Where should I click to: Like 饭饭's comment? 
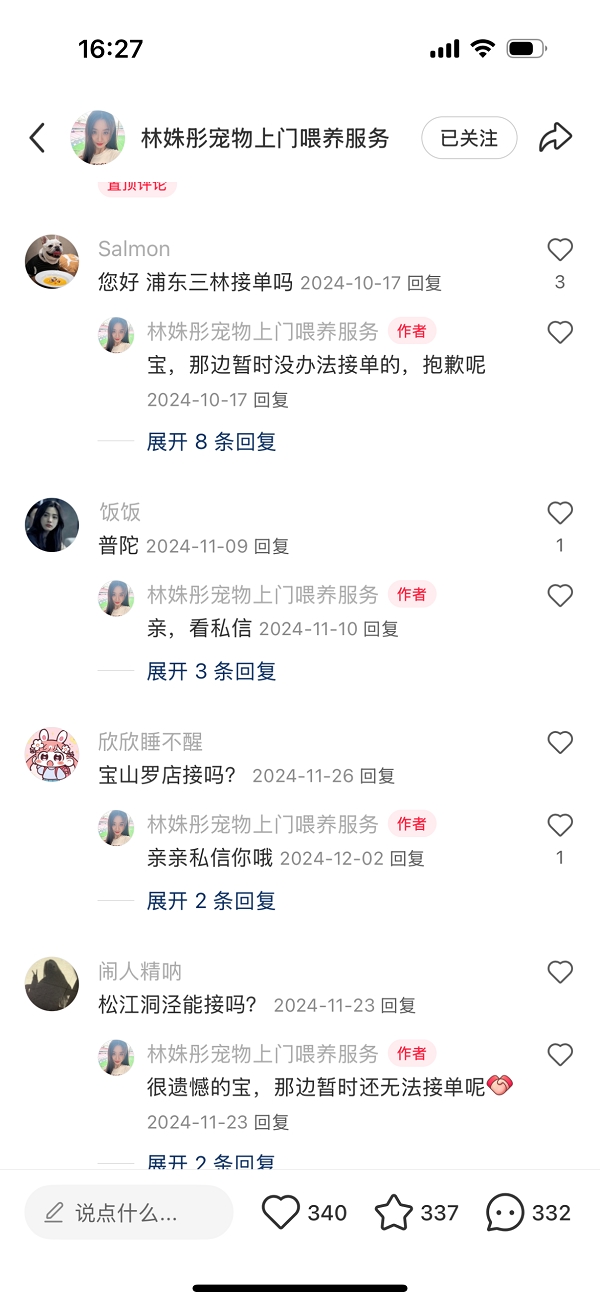coord(560,514)
